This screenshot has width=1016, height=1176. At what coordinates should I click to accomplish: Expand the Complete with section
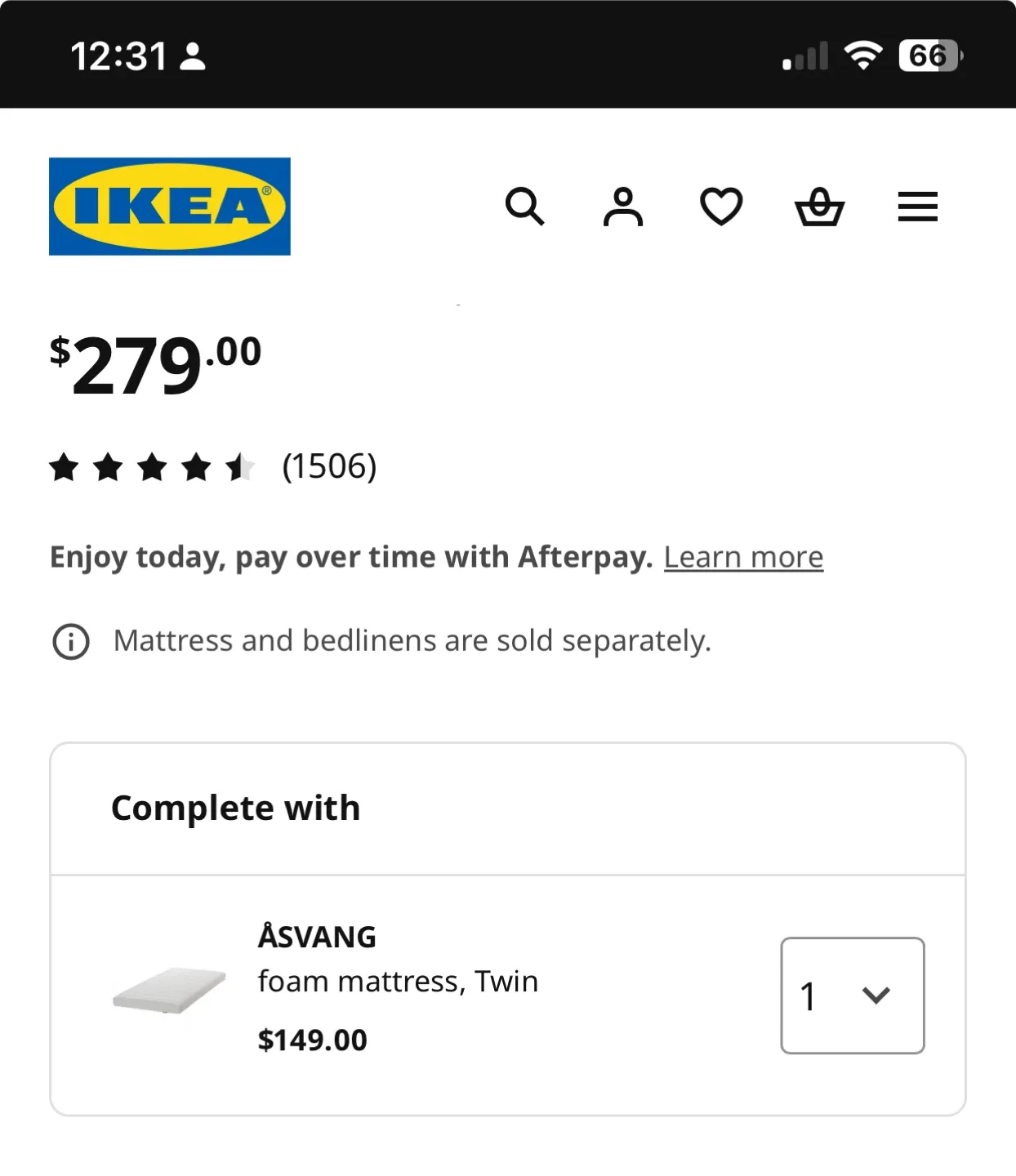235,808
